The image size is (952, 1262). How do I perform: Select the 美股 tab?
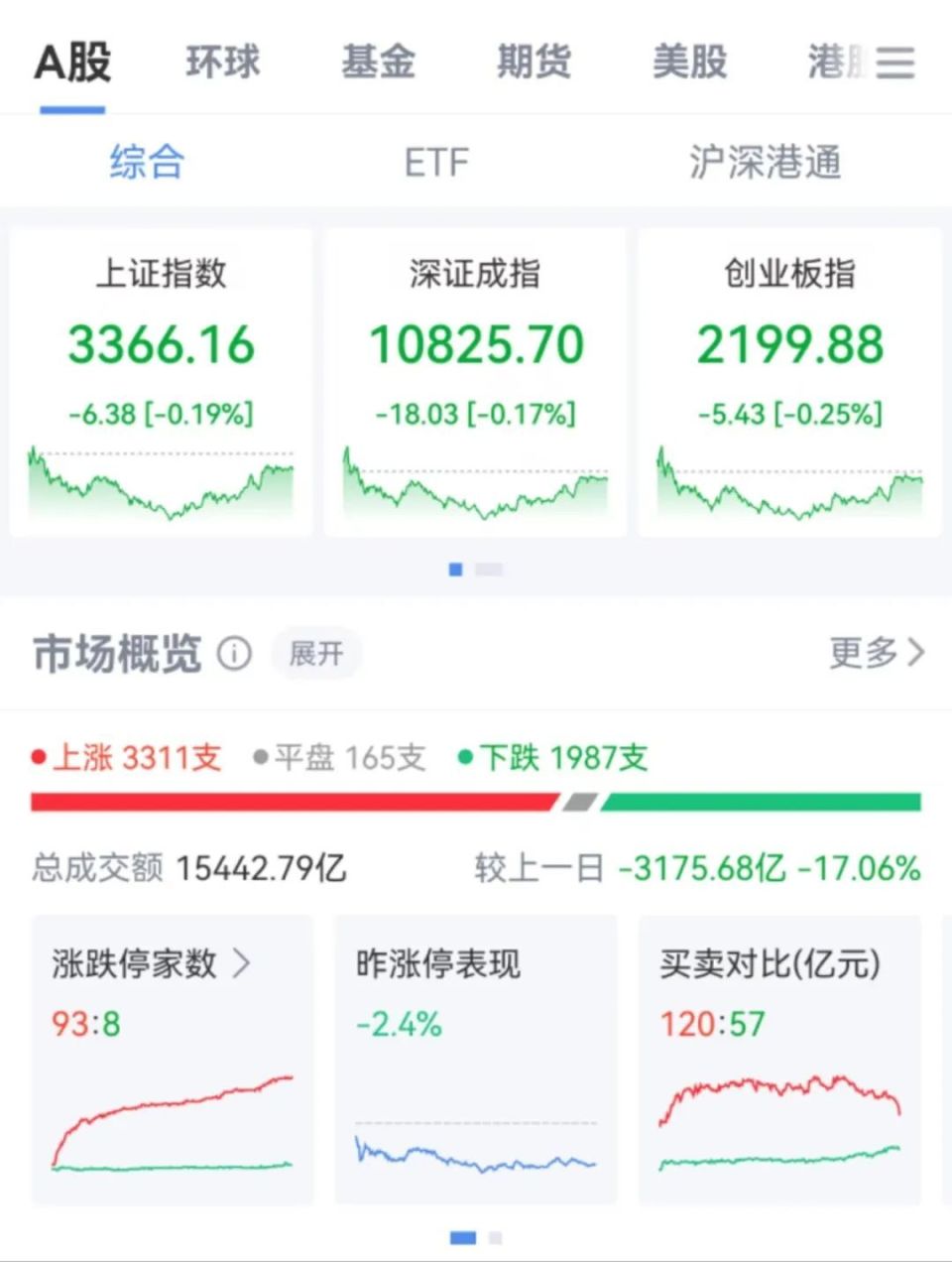pyautogui.click(x=689, y=63)
